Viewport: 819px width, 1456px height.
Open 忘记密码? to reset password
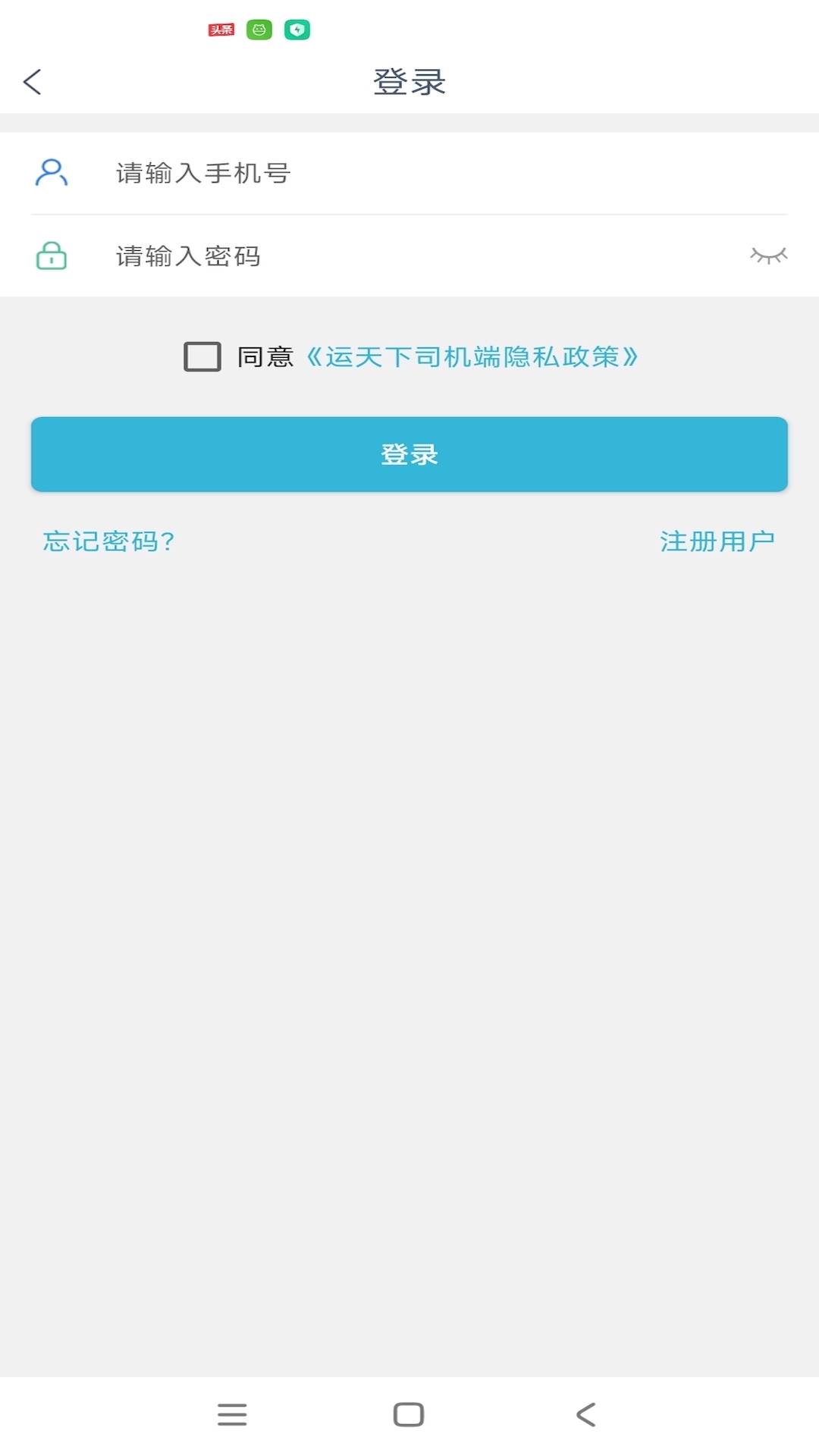pyautogui.click(x=109, y=541)
